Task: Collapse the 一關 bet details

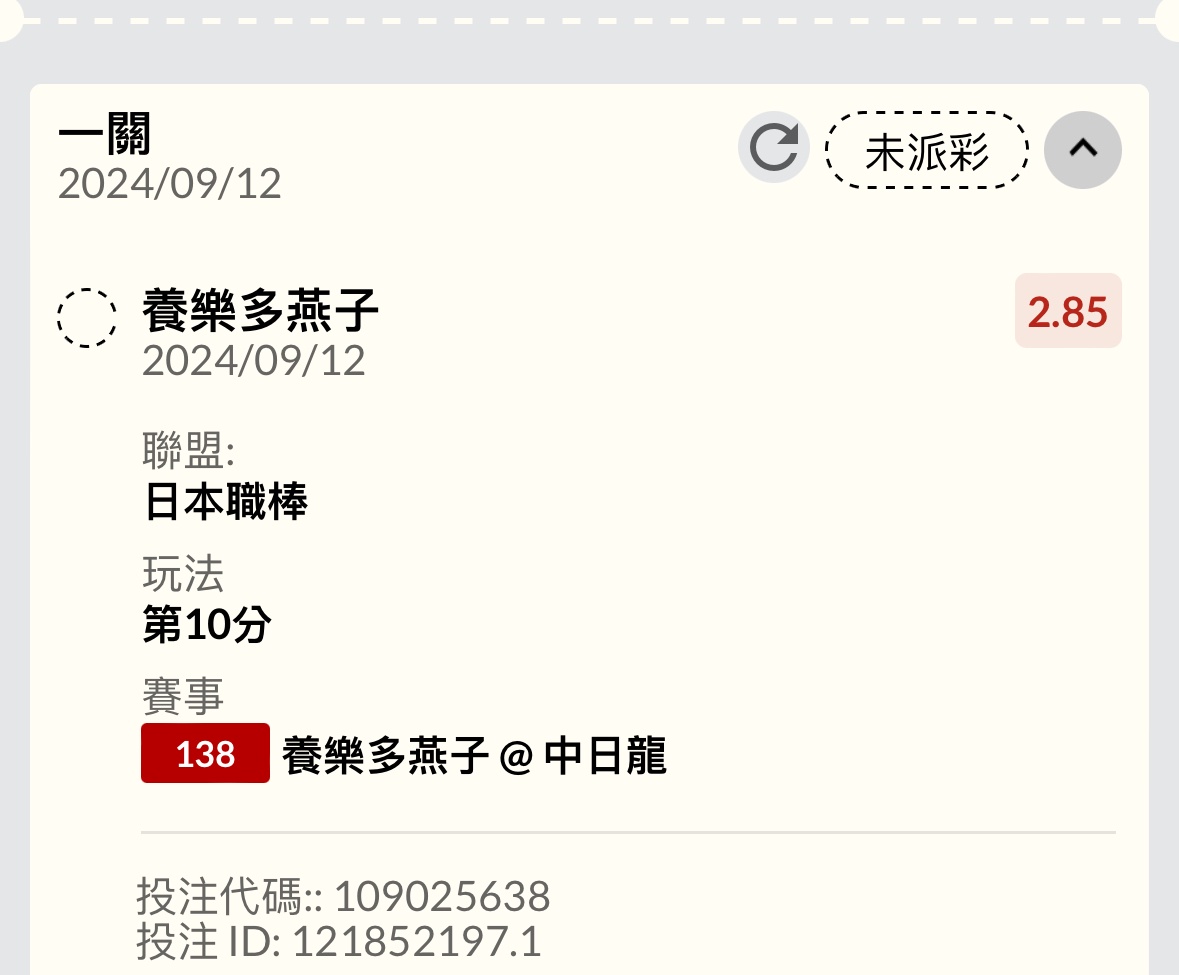Action: tap(1082, 149)
